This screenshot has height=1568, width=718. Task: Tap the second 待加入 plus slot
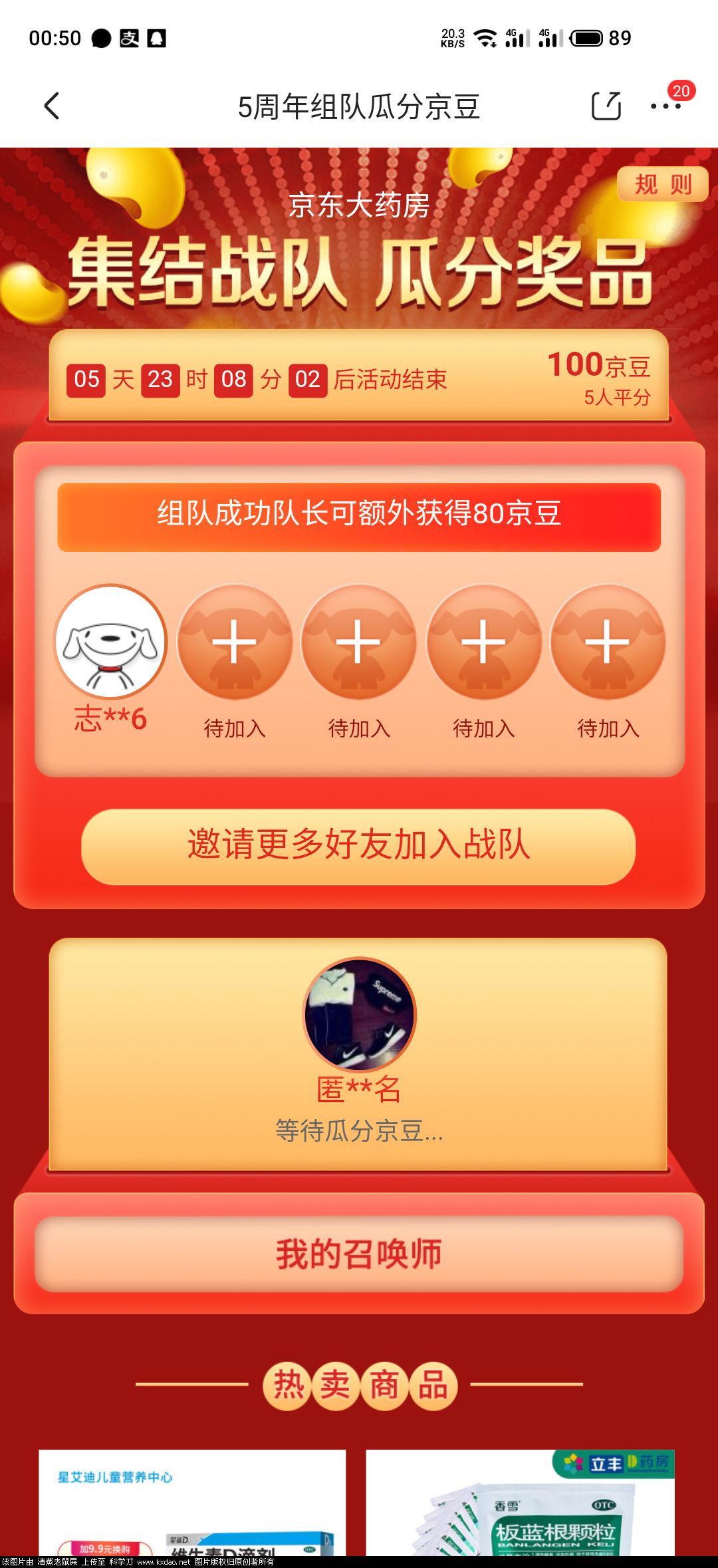(359, 640)
